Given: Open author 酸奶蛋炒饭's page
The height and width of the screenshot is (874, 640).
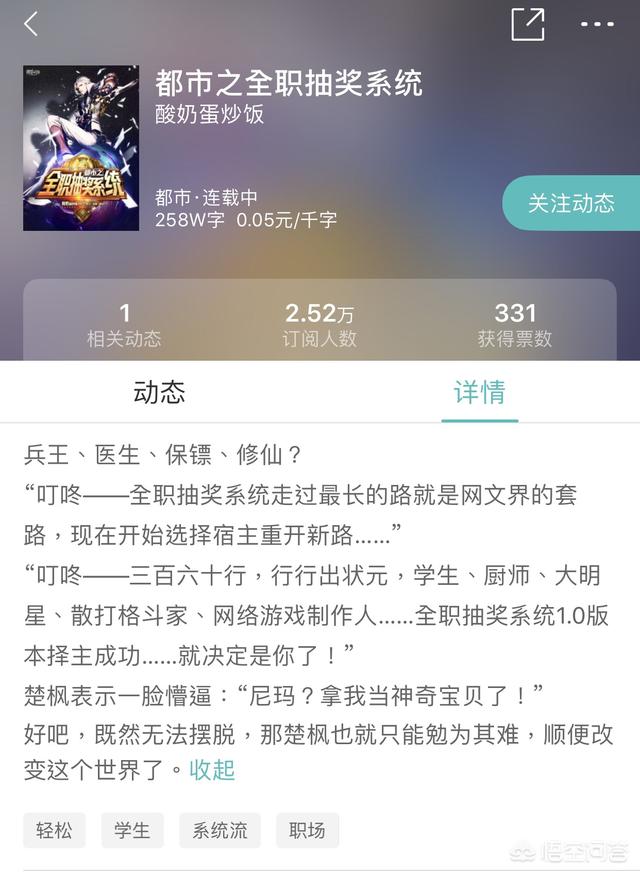Looking at the screenshot, I should 210,114.
